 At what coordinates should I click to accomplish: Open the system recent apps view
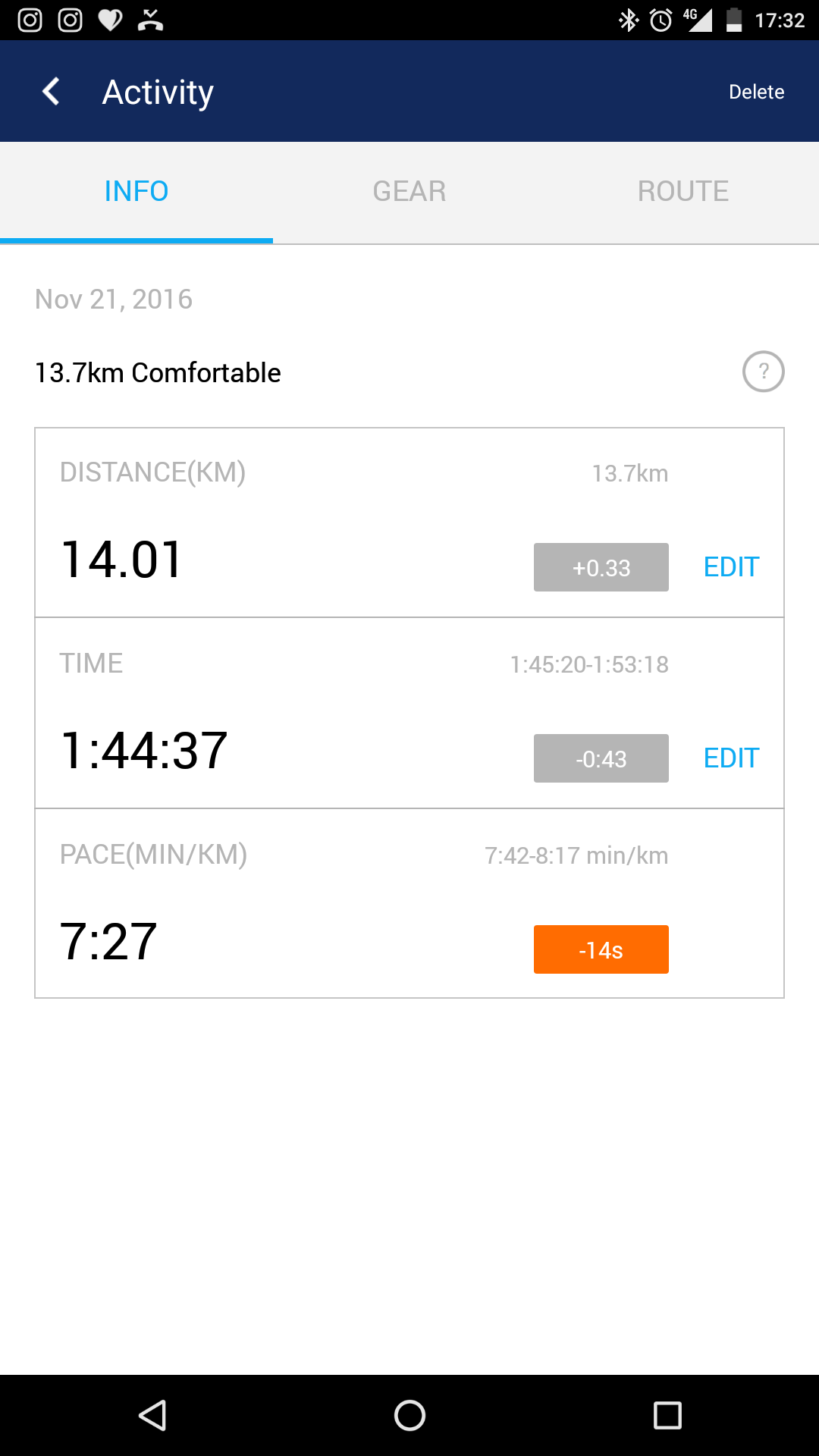point(667,1415)
